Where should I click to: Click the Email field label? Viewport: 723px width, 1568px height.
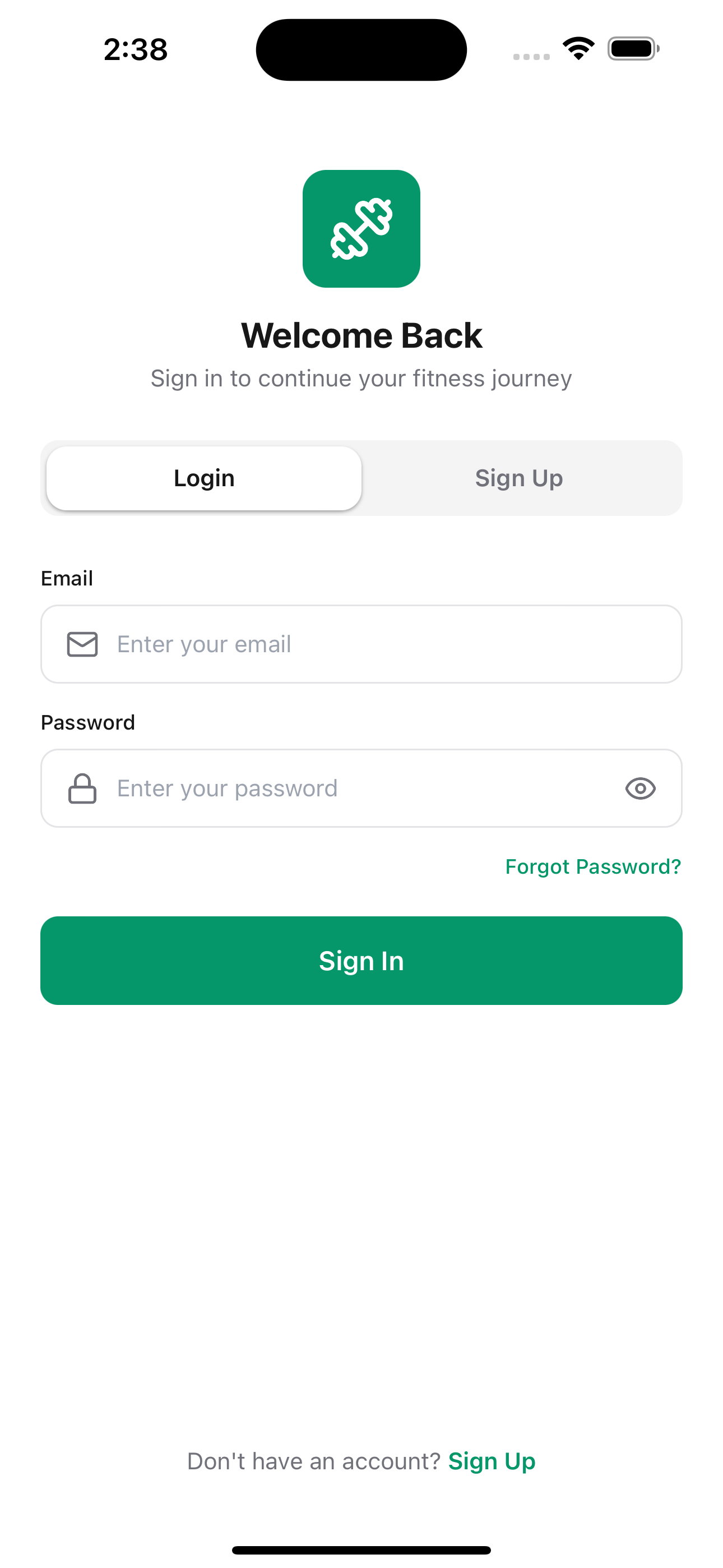click(x=66, y=578)
